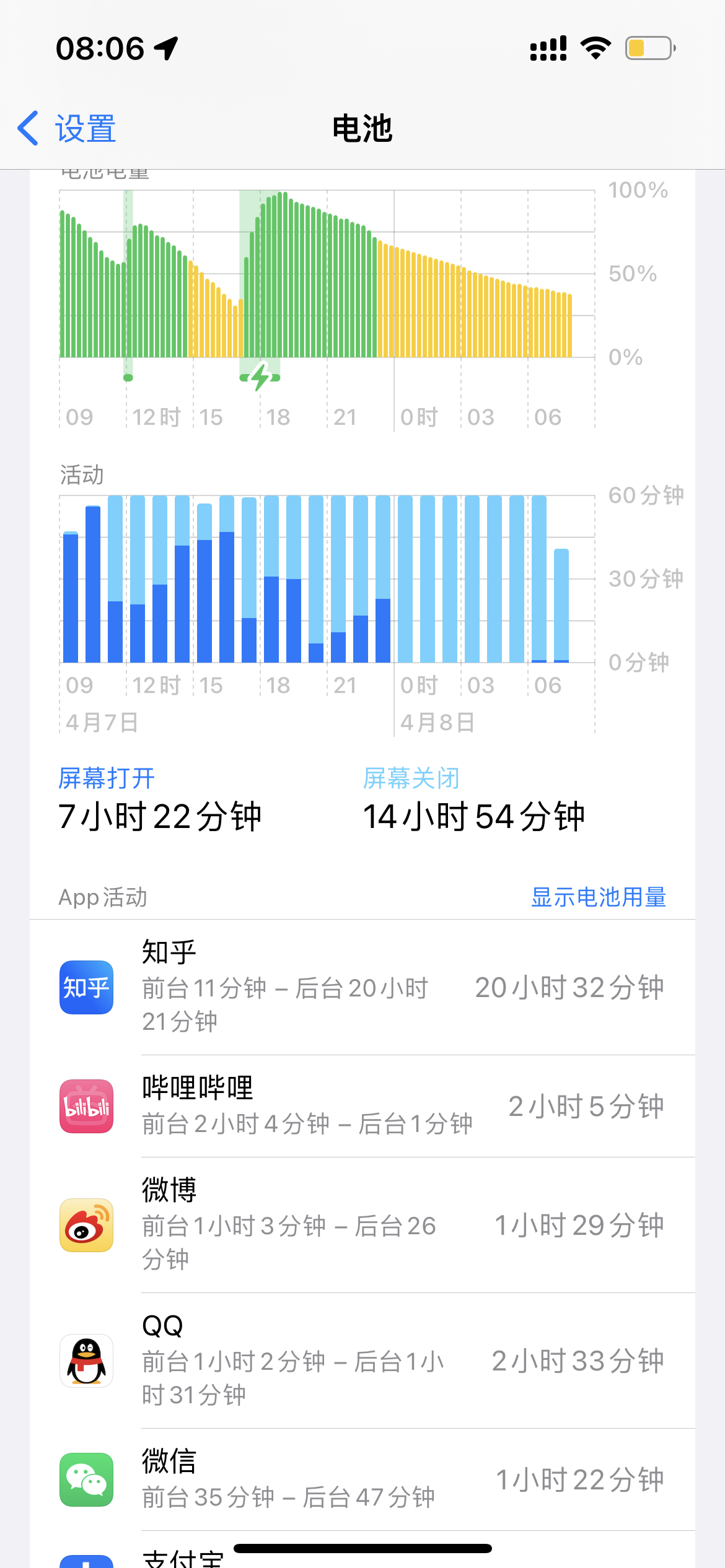Go back to 设置
This screenshot has height=1568, width=725.
pos(67,129)
